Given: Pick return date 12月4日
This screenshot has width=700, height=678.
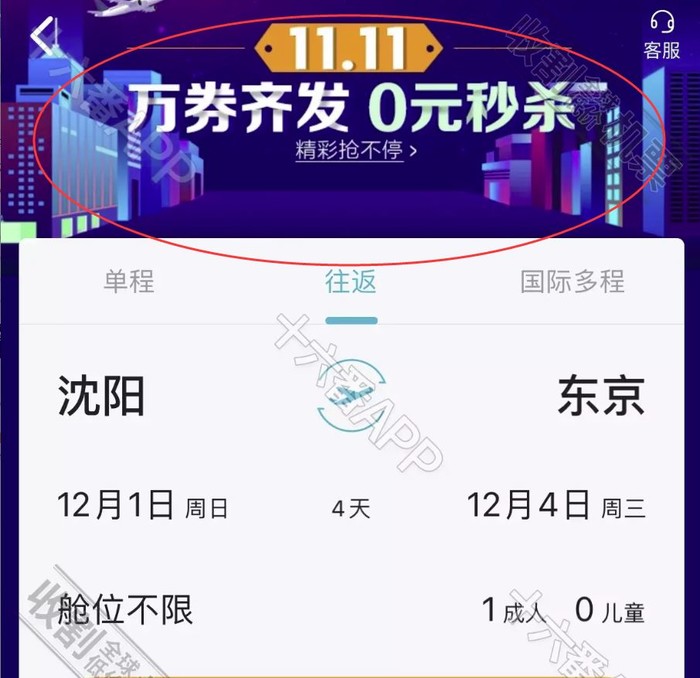Looking at the screenshot, I should click(555, 507).
